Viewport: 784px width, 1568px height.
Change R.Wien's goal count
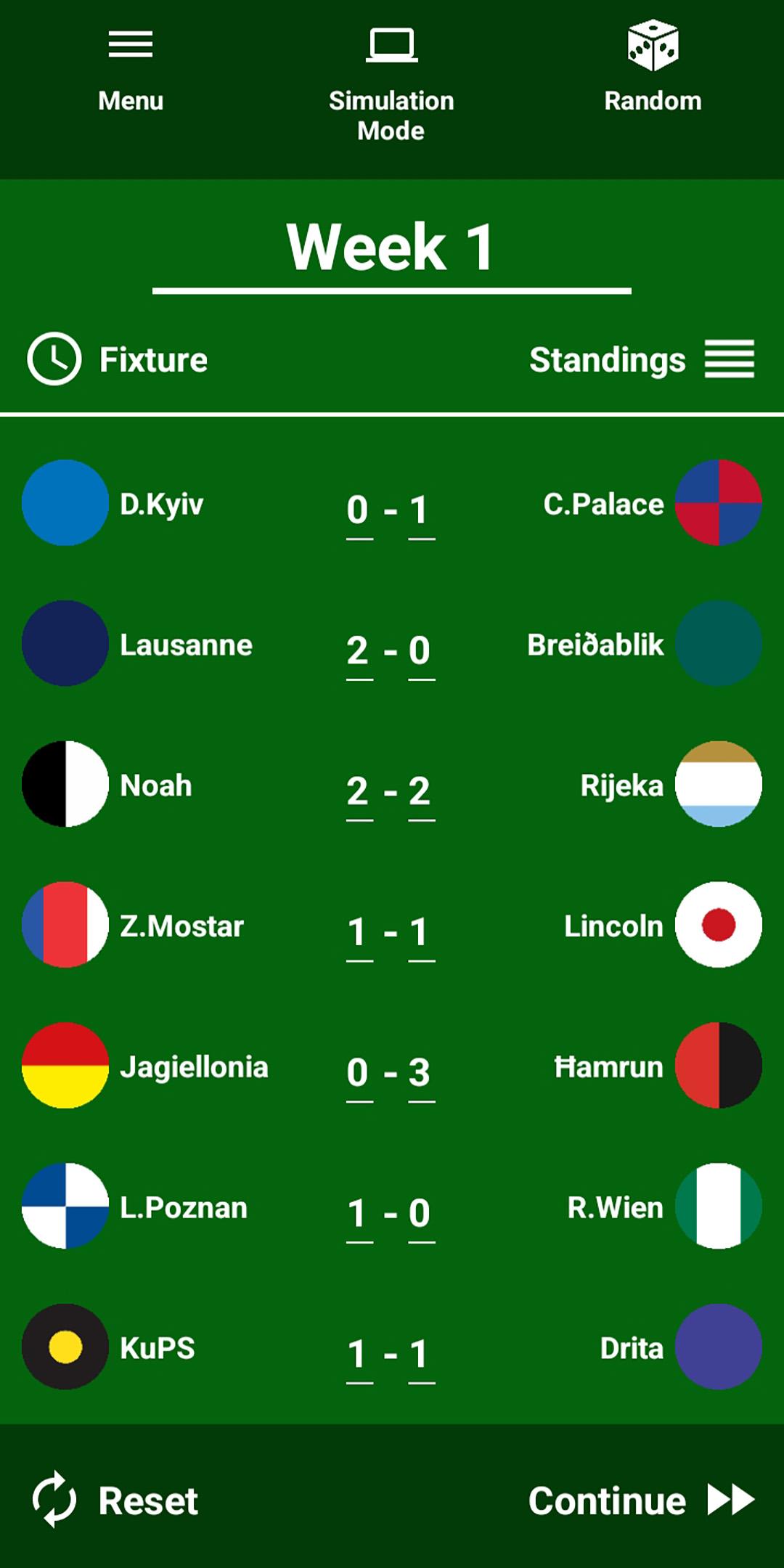421,1214
